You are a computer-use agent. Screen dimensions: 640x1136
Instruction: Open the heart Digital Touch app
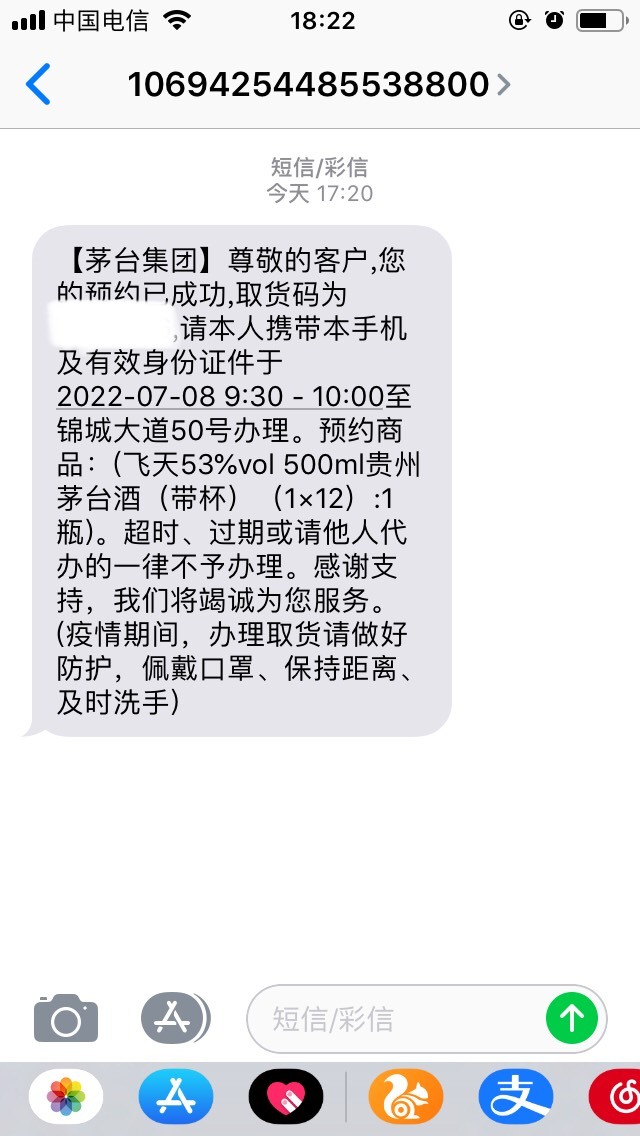[286, 1097]
